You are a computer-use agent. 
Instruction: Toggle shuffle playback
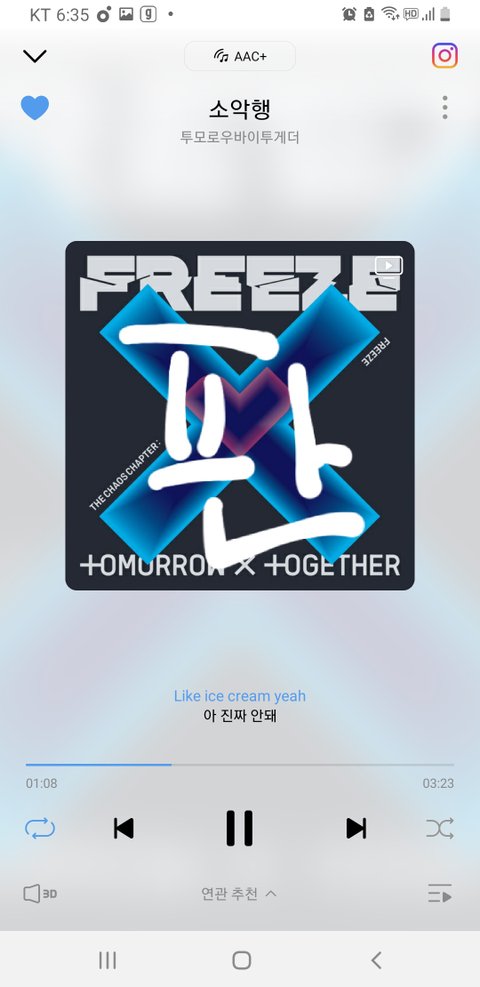click(440, 828)
